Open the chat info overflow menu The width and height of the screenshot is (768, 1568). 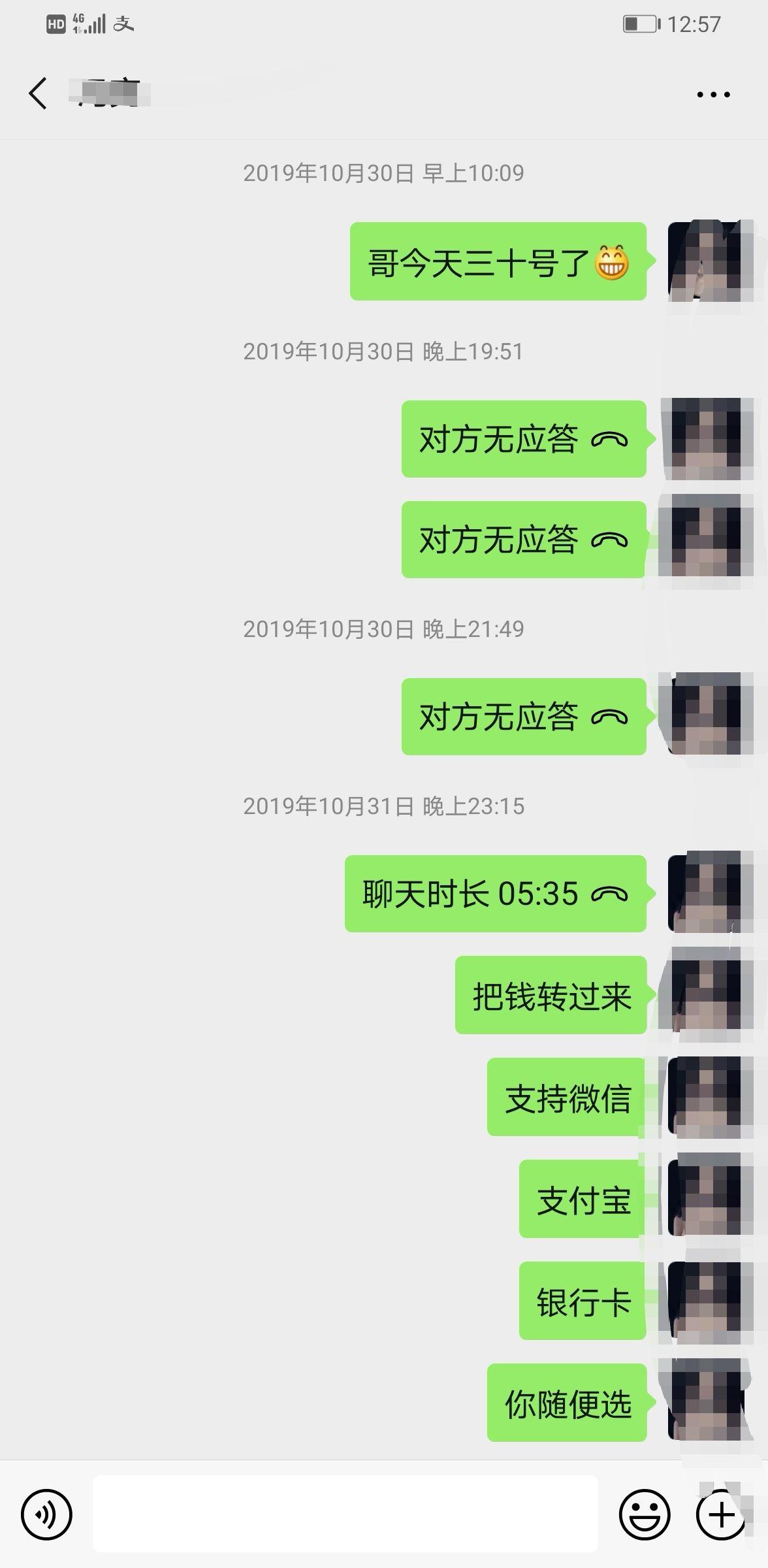point(712,95)
